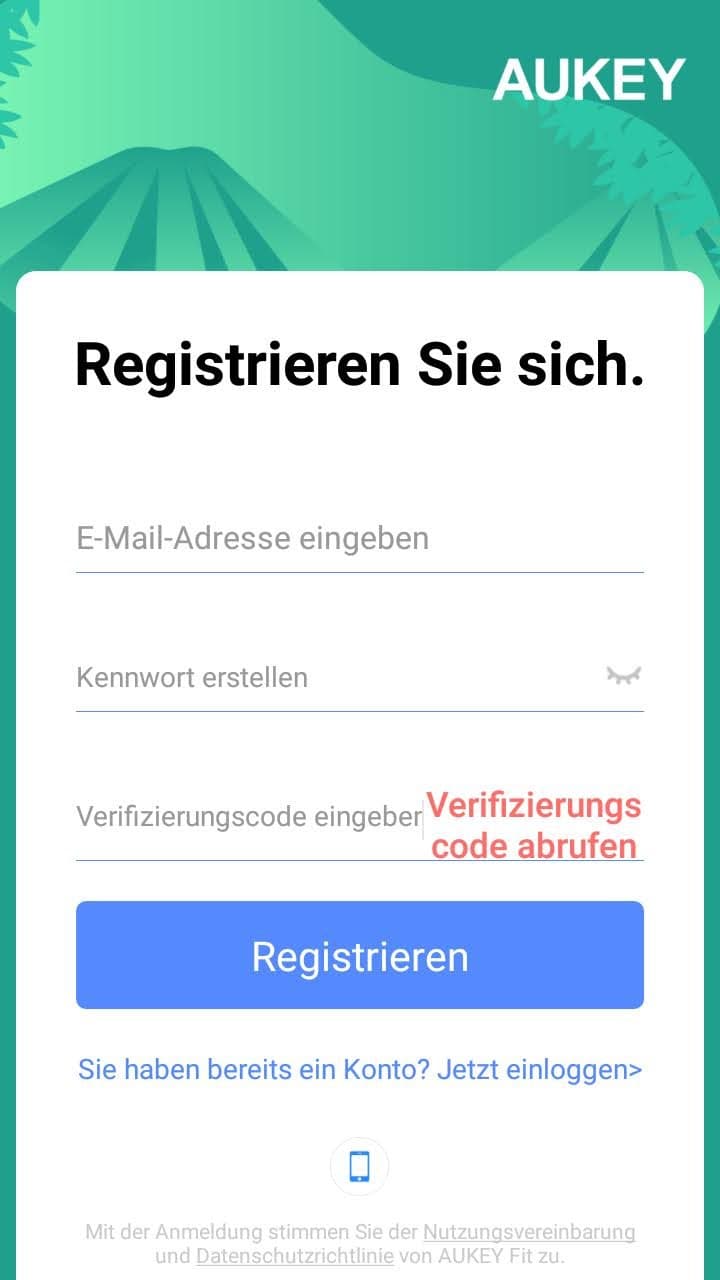The image size is (720, 1280).
Task: Toggle password visibility eye icon
Action: pyautogui.click(x=623, y=676)
